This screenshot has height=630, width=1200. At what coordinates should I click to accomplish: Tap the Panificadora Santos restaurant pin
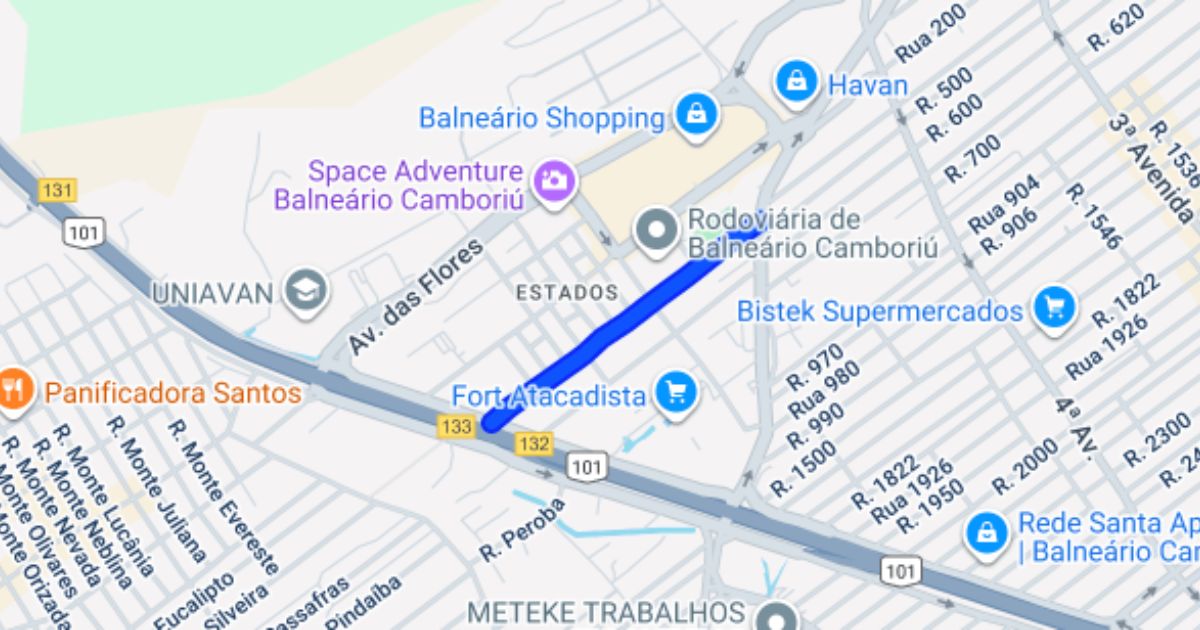pos(14,389)
